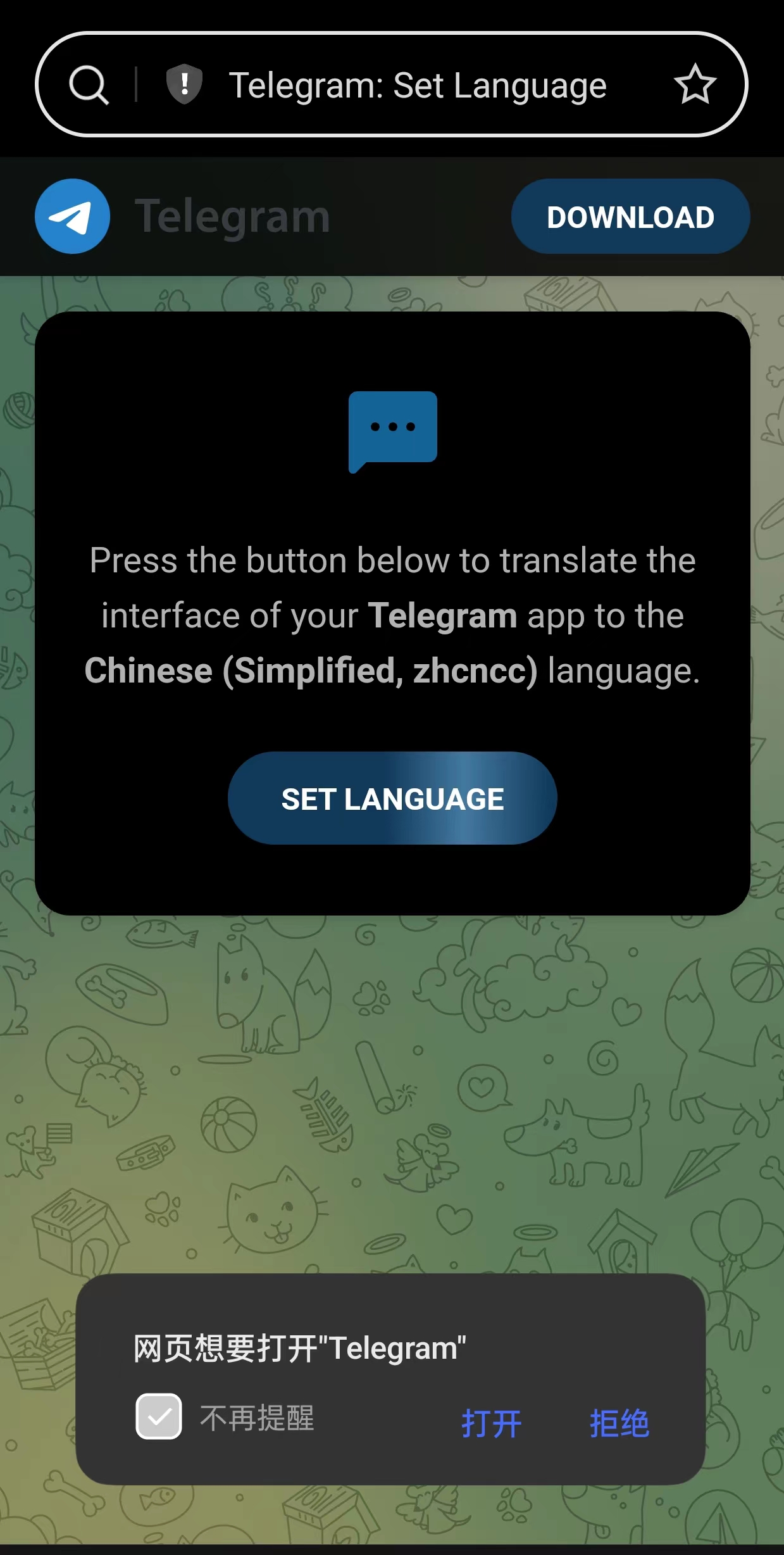Open the site security shield info

[184, 84]
